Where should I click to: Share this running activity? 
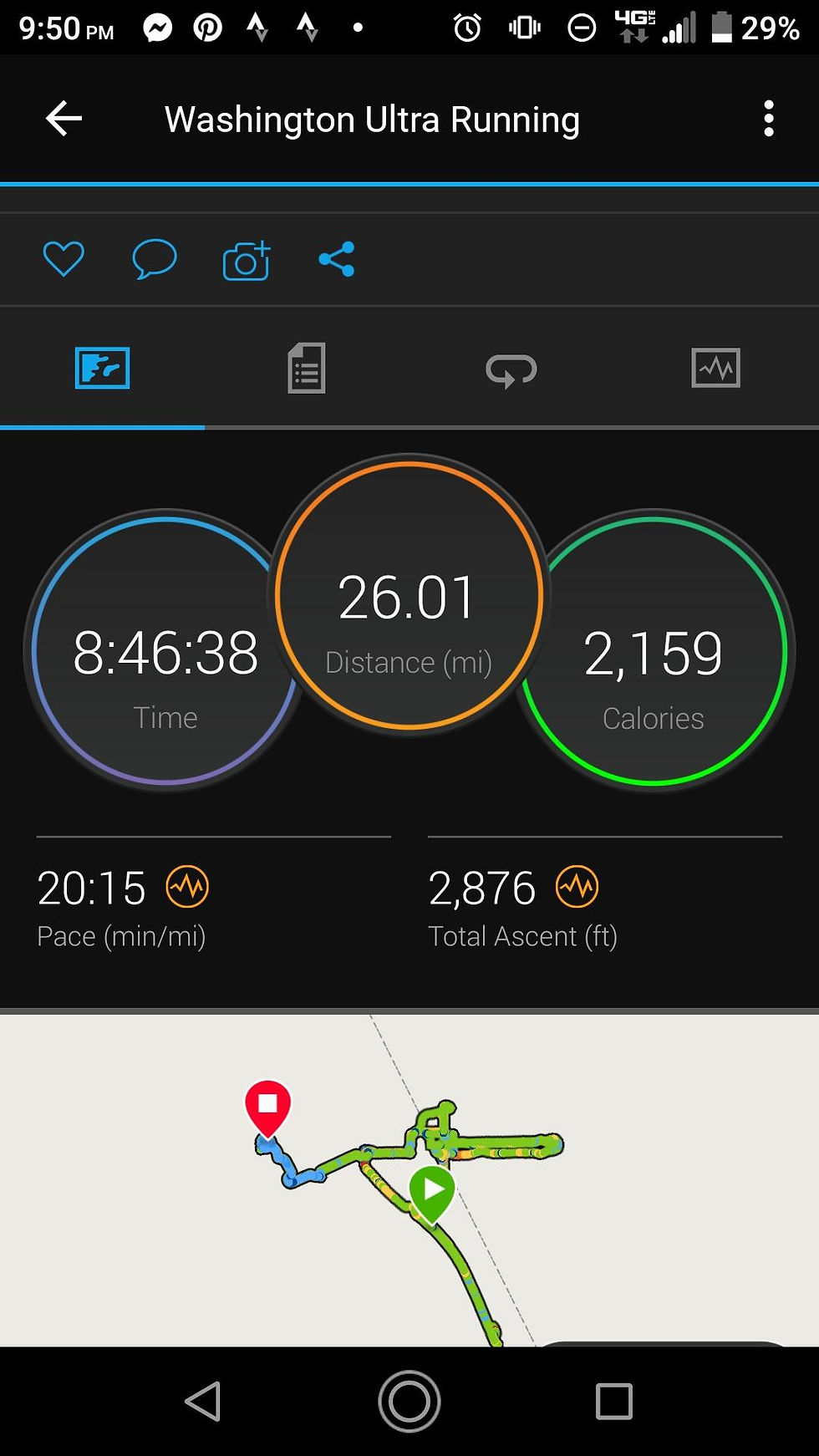[x=337, y=259]
